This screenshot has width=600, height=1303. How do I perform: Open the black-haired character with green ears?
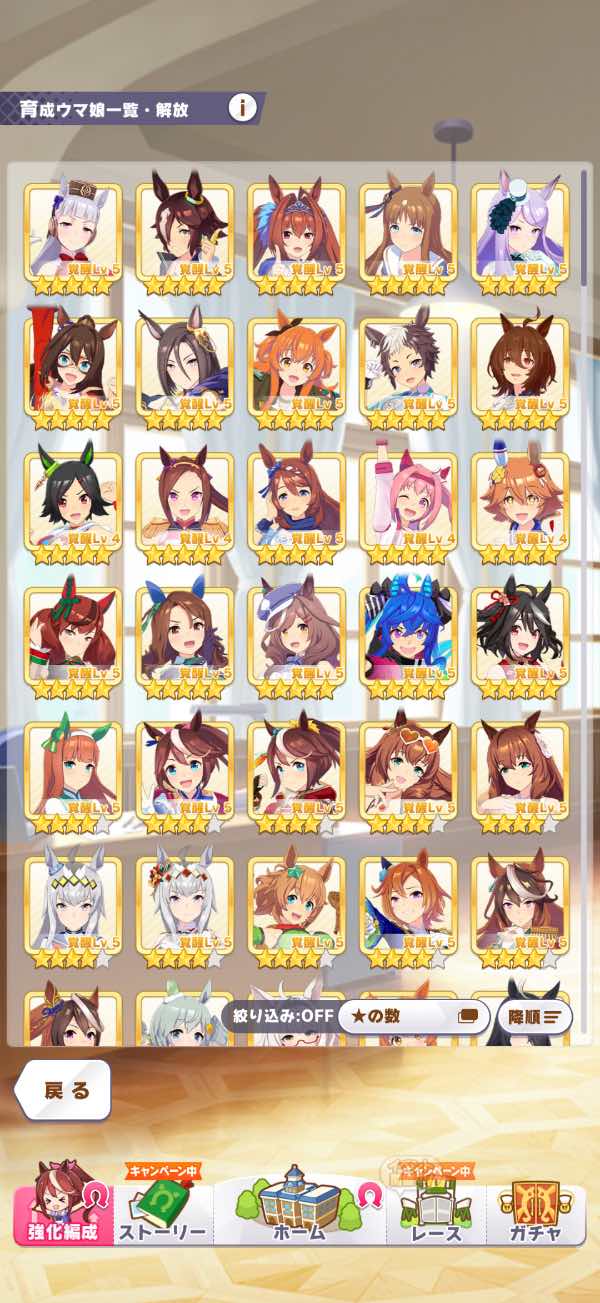click(73, 497)
